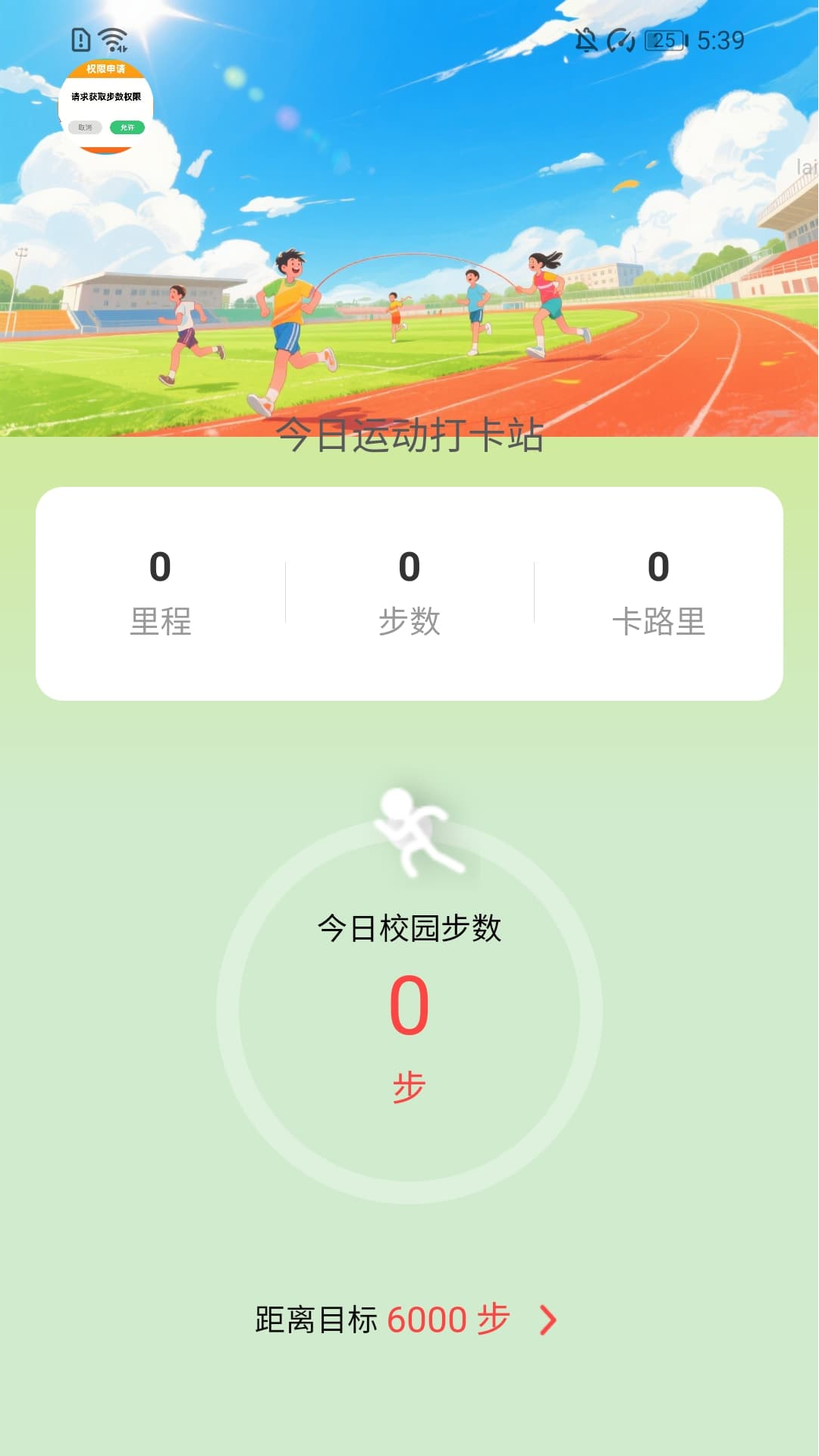Click the orange 权限申请 dialog header badge
819x1456 pixels.
(x=106, y=68)
